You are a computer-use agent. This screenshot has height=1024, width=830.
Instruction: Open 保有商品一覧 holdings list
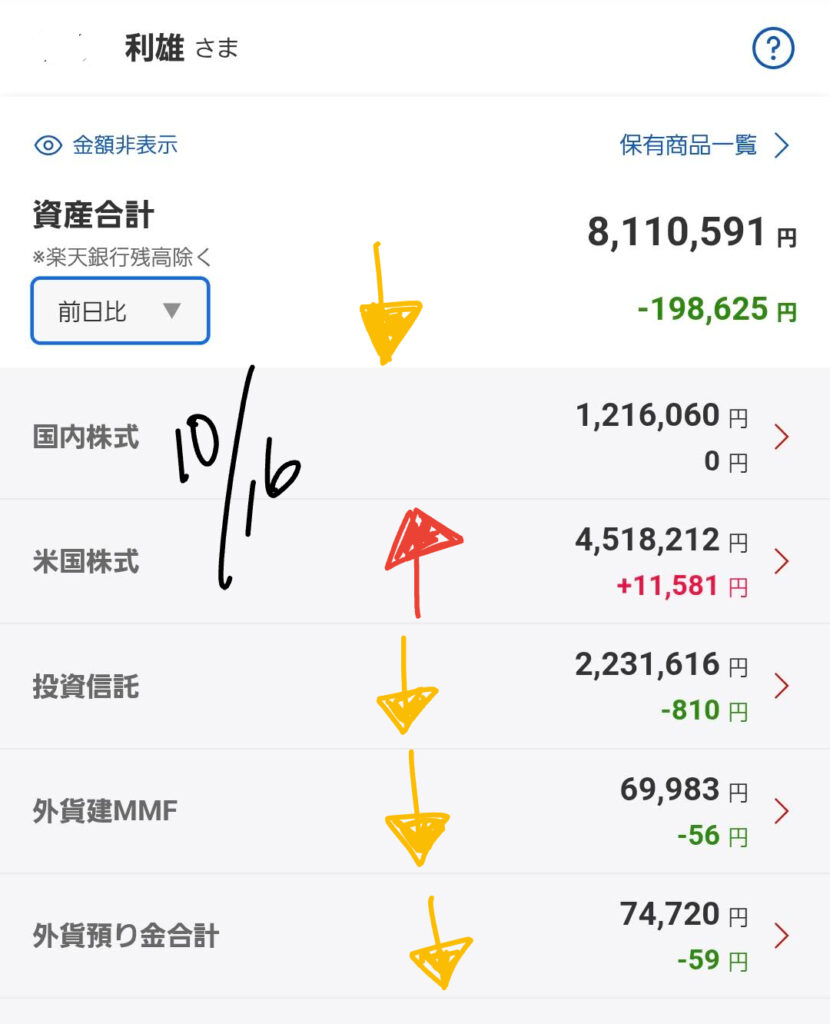coord(704,145)
